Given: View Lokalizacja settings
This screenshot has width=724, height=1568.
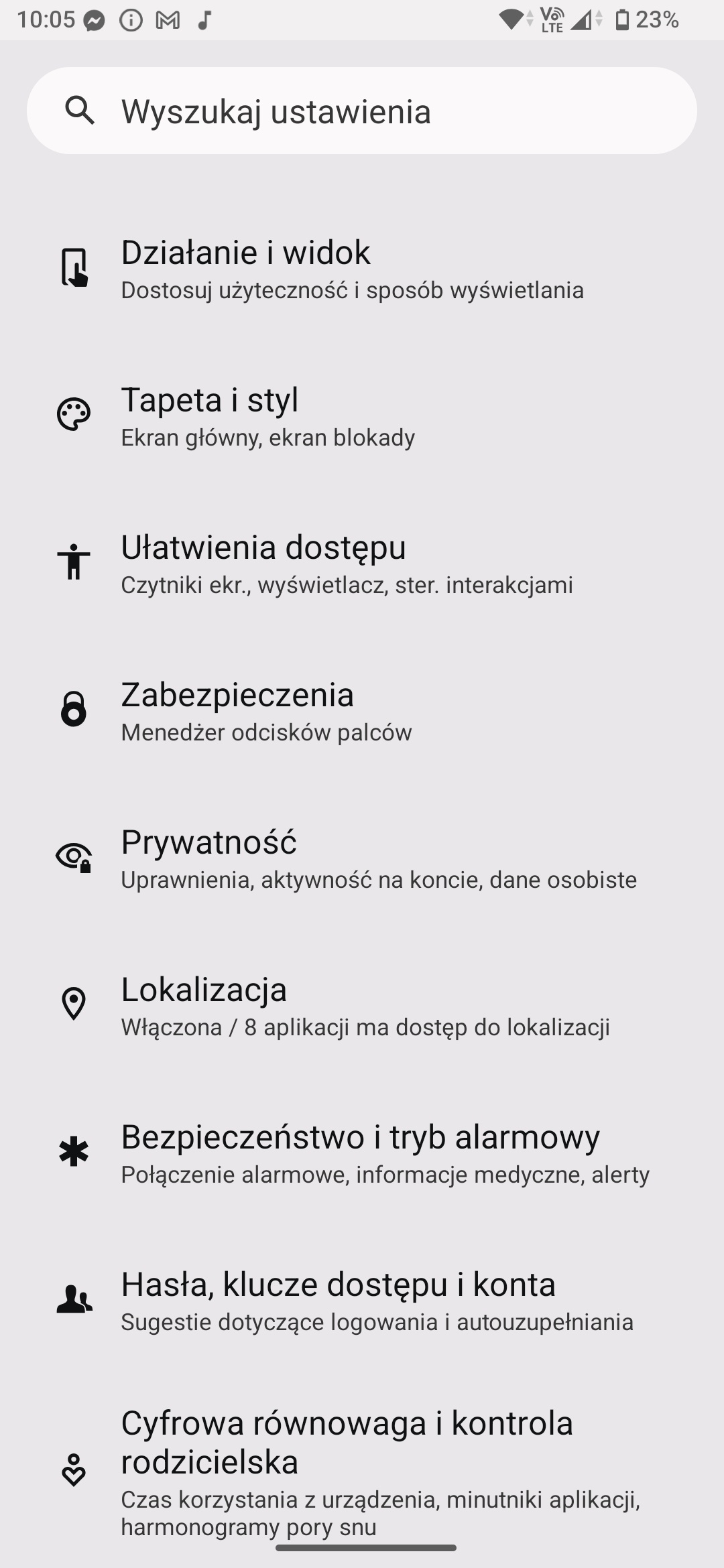Looking at the screenshot, I should pyautogui.click(x=362, y=1005).
